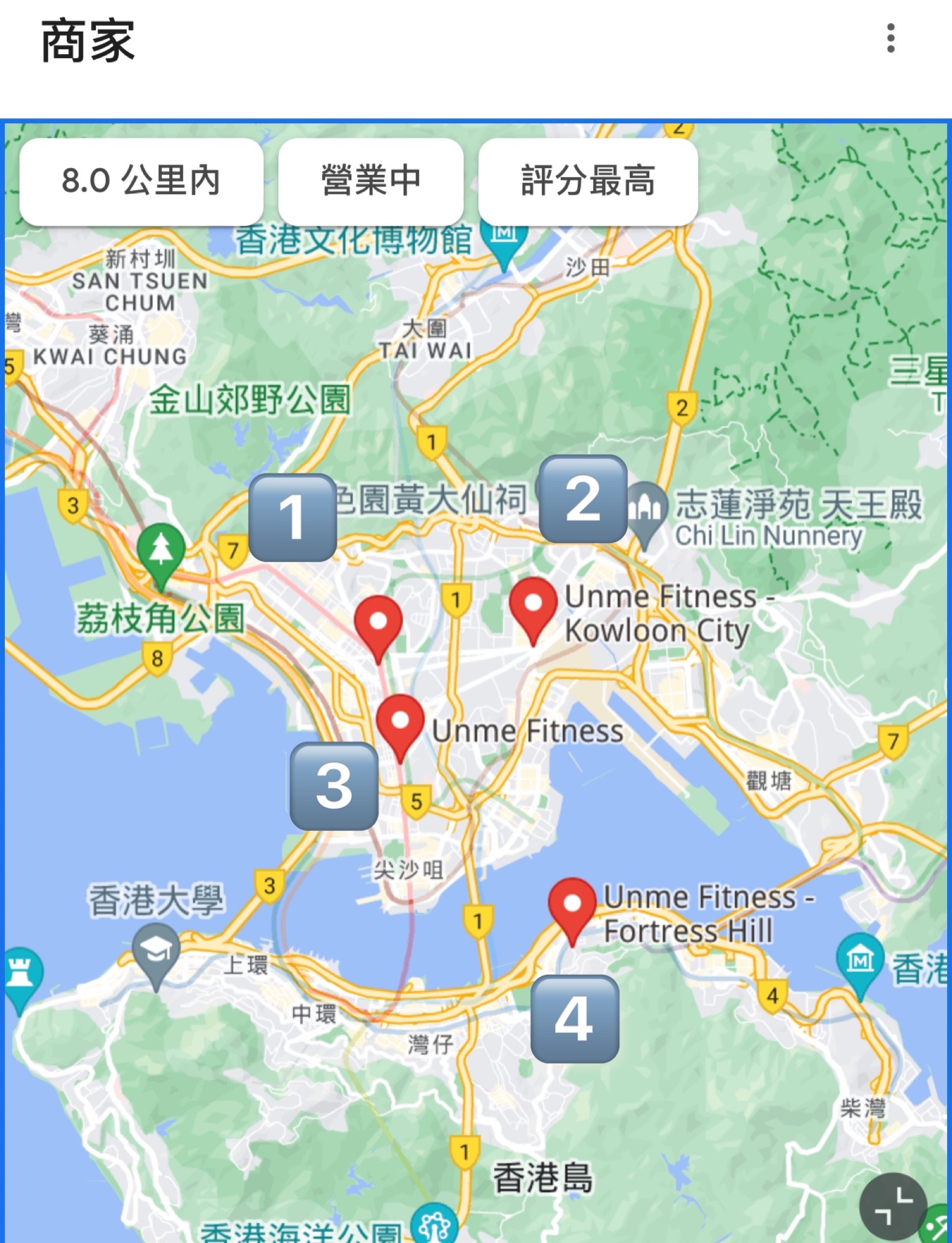Viewport: 952px width, 1243px height.
Task: Open the three-dot overflow menu
Action: click(x=890, y=39)
